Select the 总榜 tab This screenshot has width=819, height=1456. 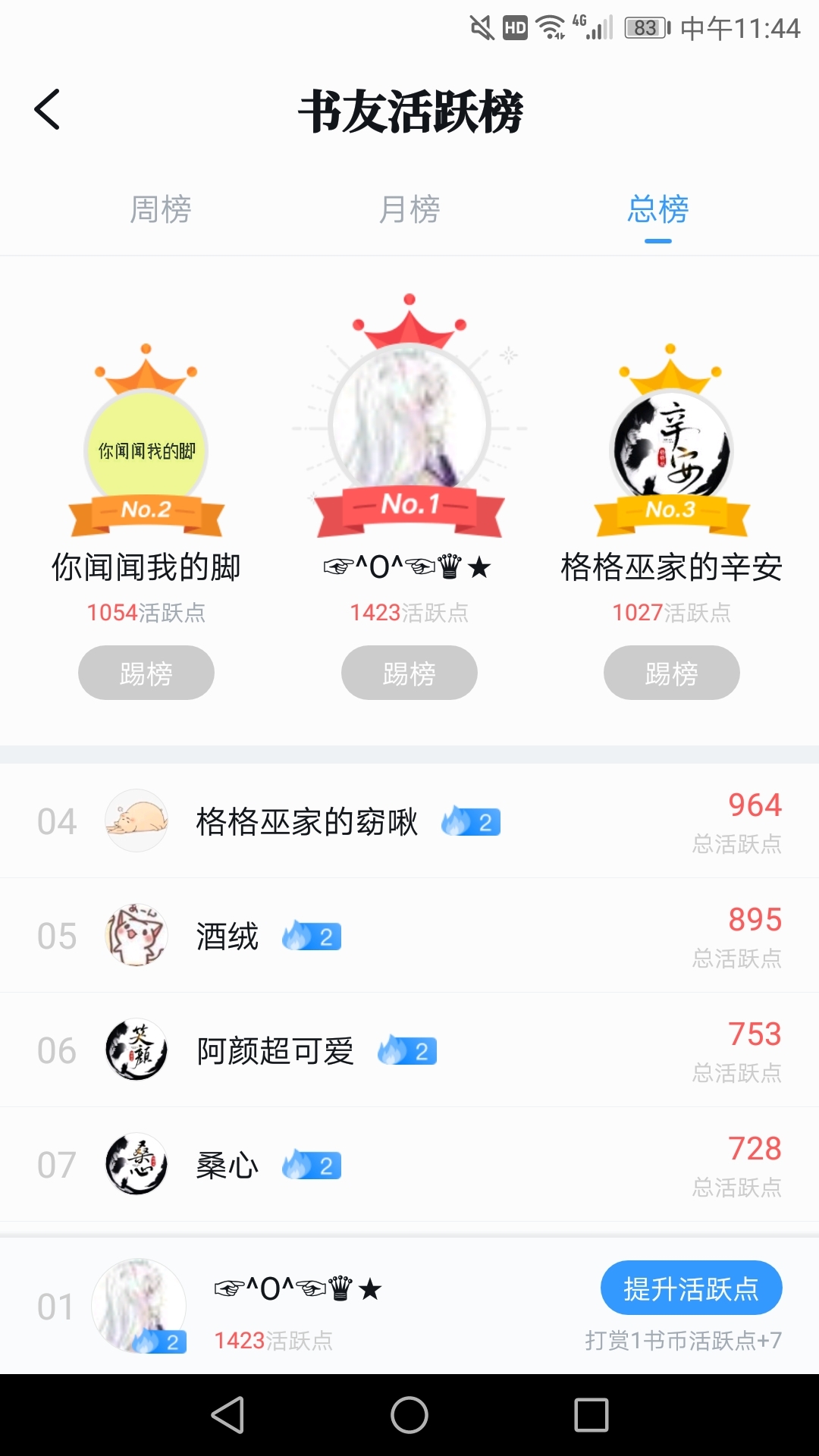658,209
